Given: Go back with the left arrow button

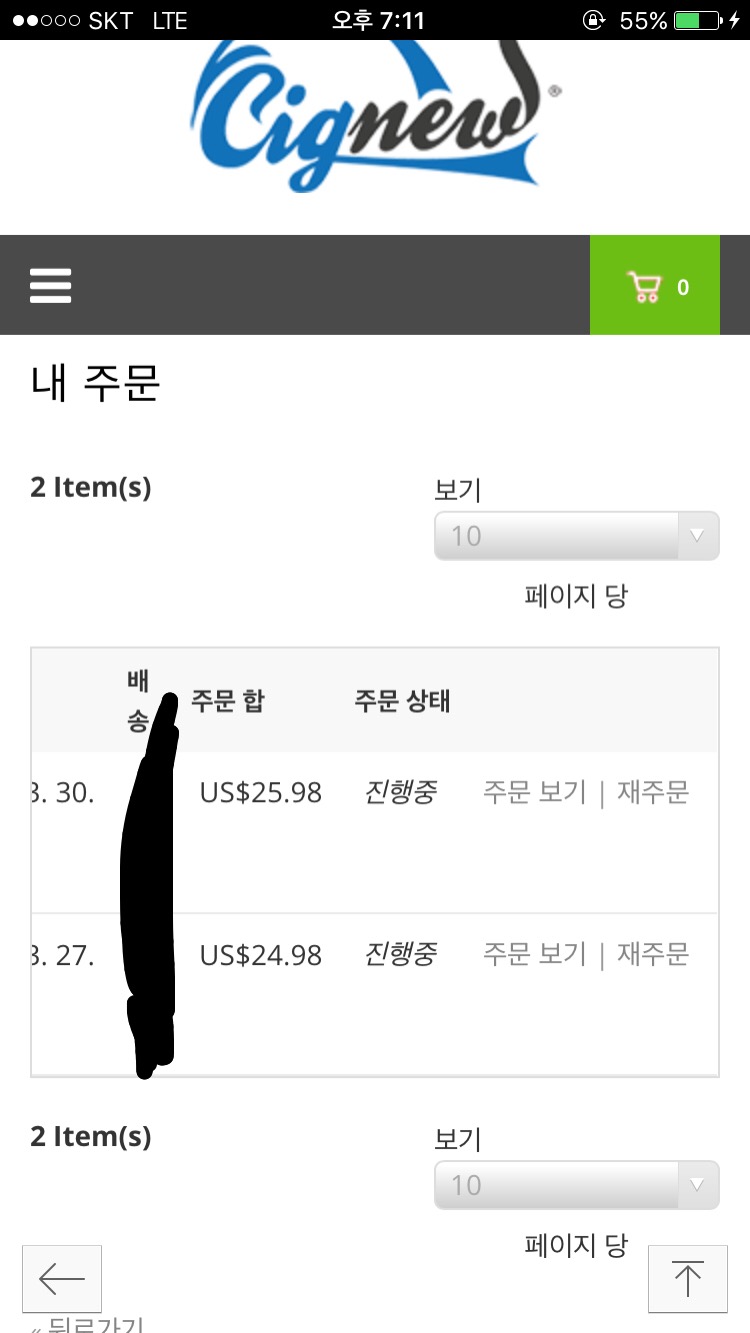Looking at the screenshot, I should 62,1278.
